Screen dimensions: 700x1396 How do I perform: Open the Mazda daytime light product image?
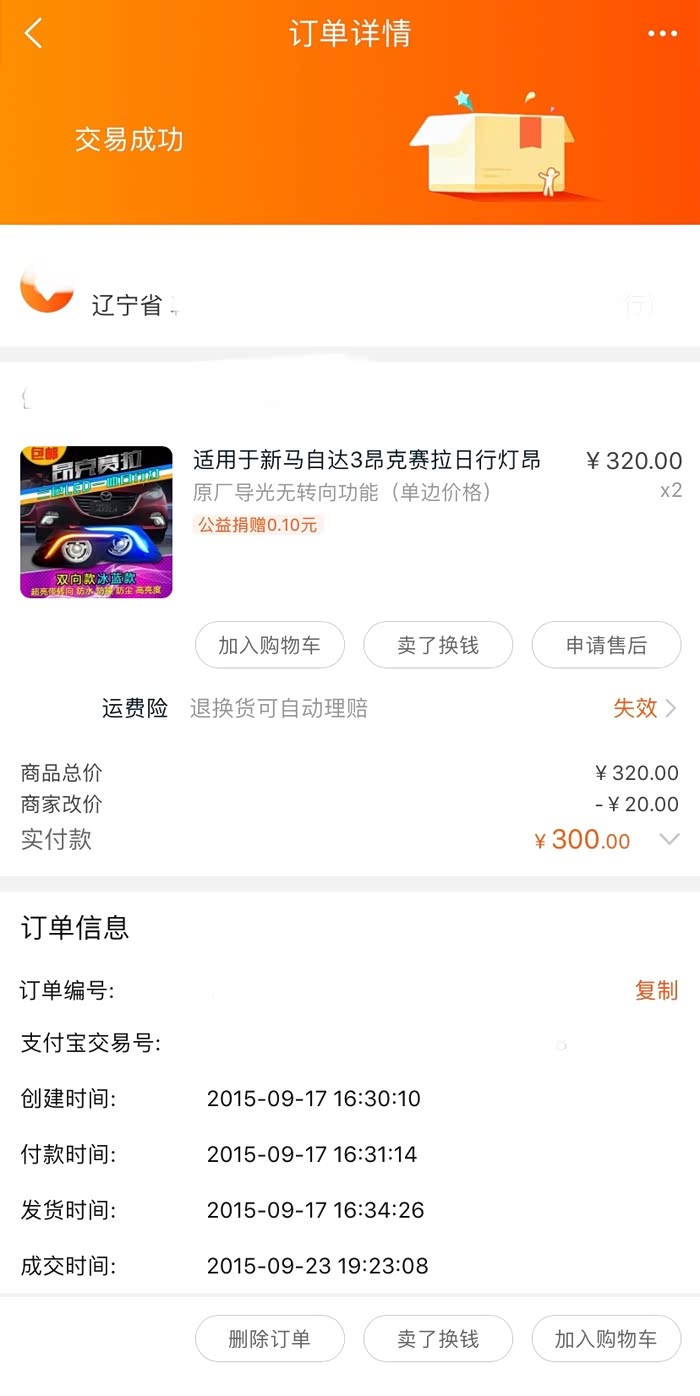pyautogui.click(x=96, y=522)
